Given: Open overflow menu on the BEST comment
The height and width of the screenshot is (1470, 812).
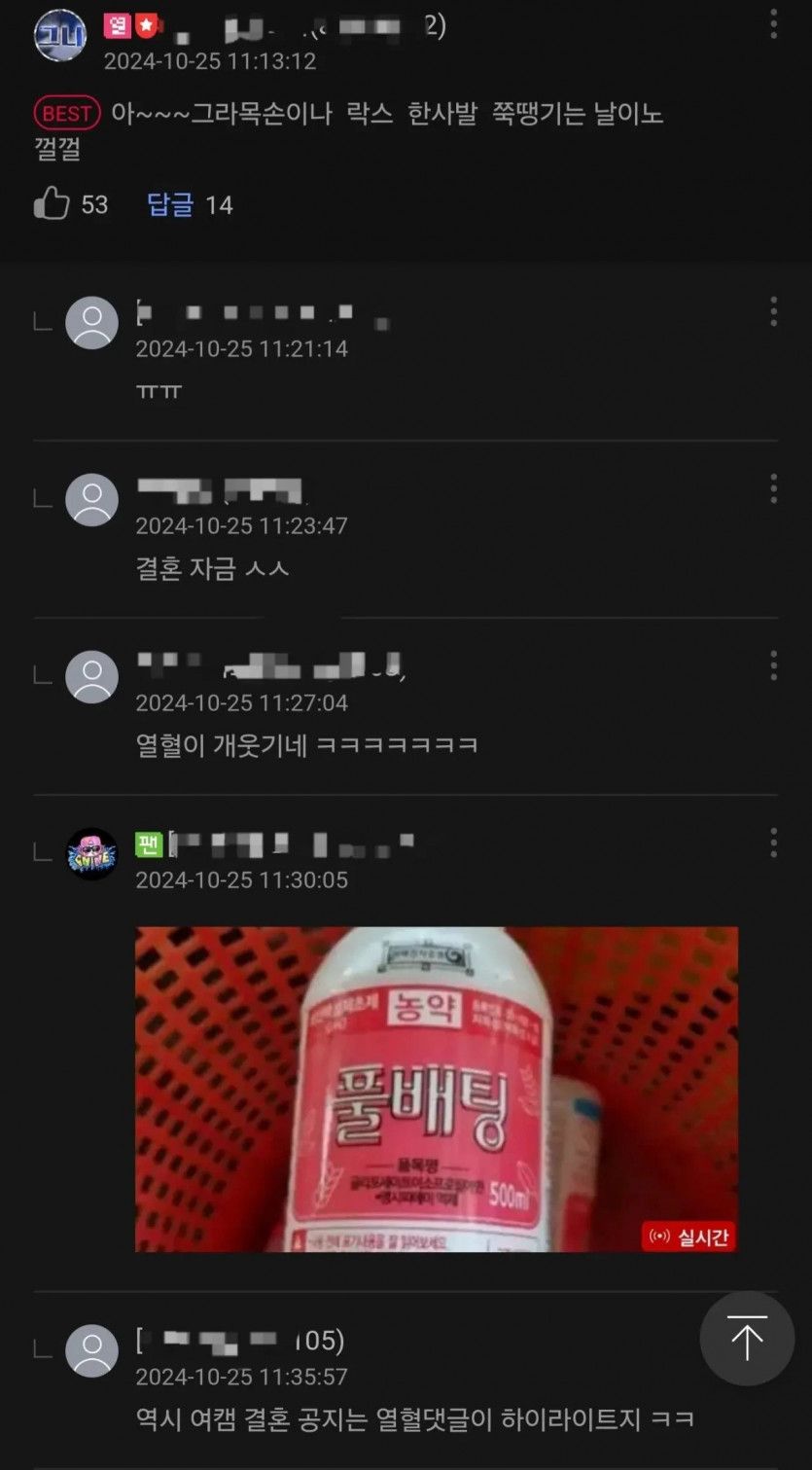Looking at the screenshot, I should click(x=773, y=24).
